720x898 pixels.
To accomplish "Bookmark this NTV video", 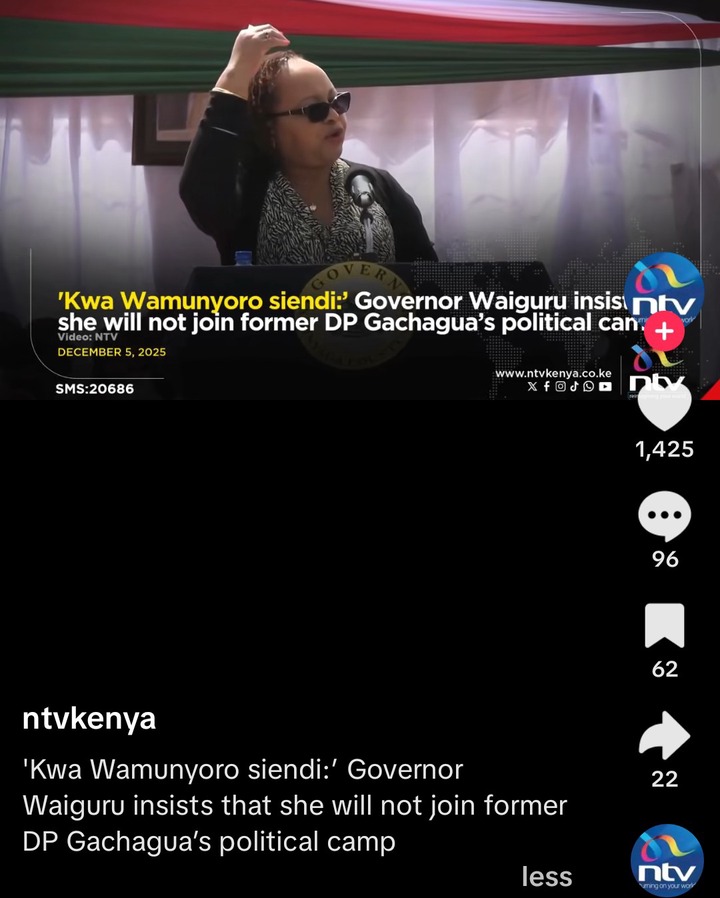I will (x=665, y=627).
